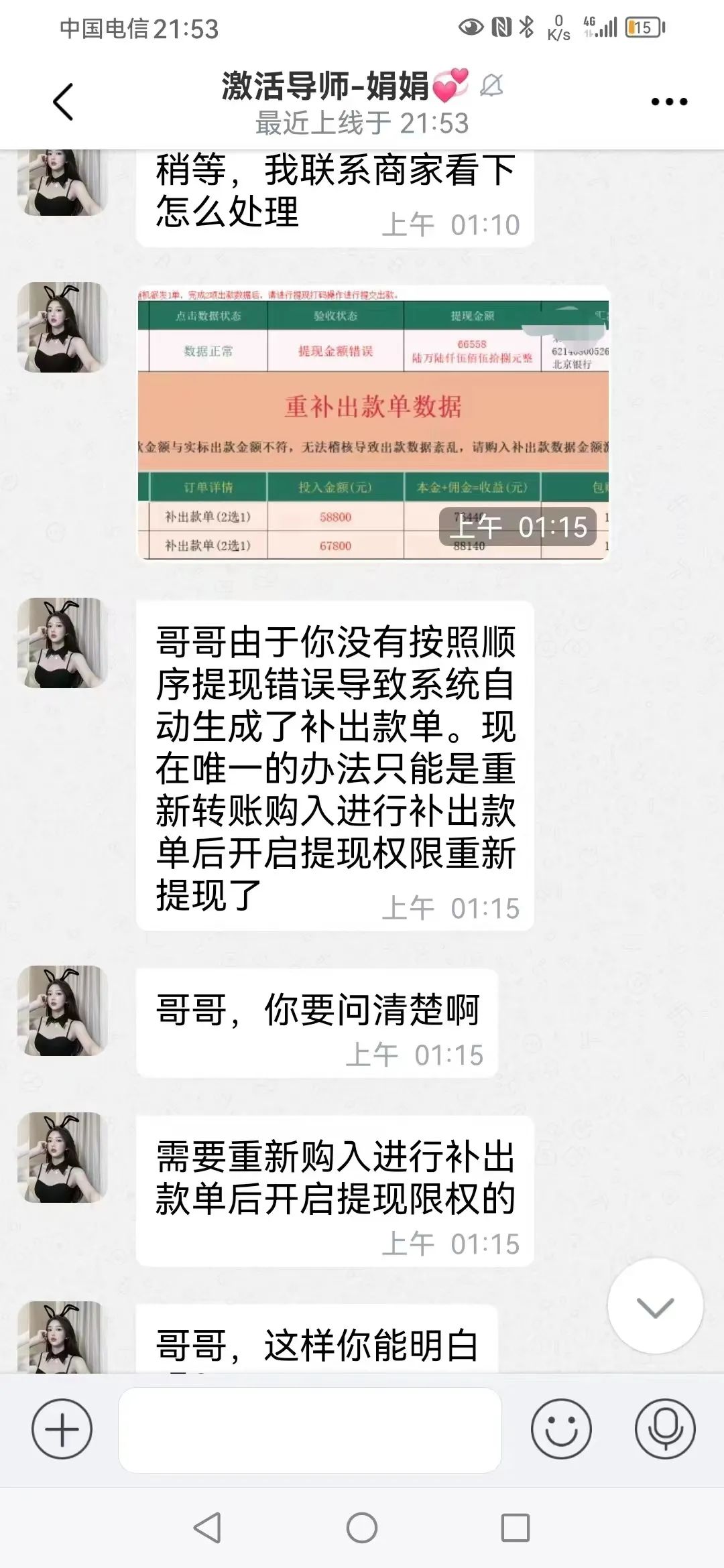This screenshot has height=1568, width=724.
Task: Focus the message input field
Action: tap(310, 1430)
